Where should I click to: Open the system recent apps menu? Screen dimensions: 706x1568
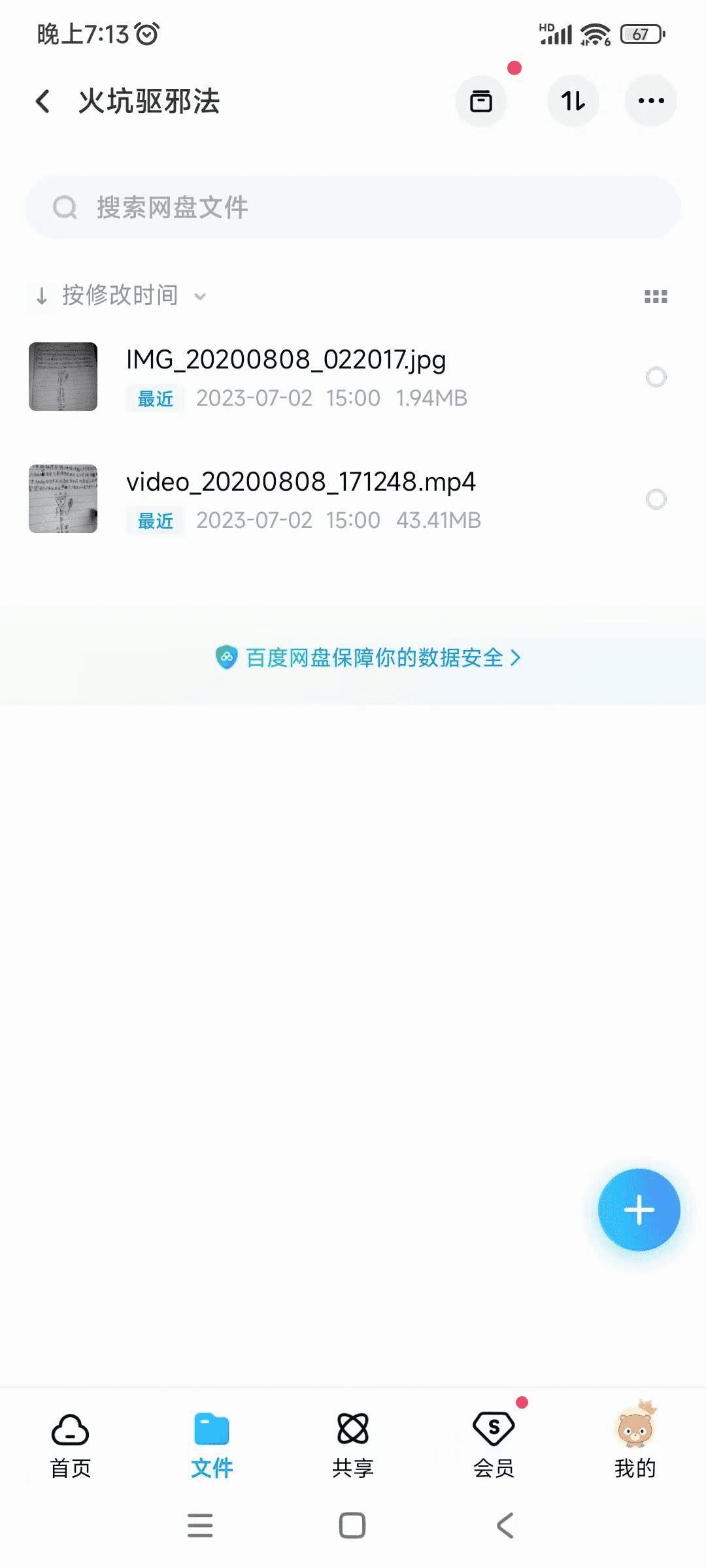click(200, 1526)
